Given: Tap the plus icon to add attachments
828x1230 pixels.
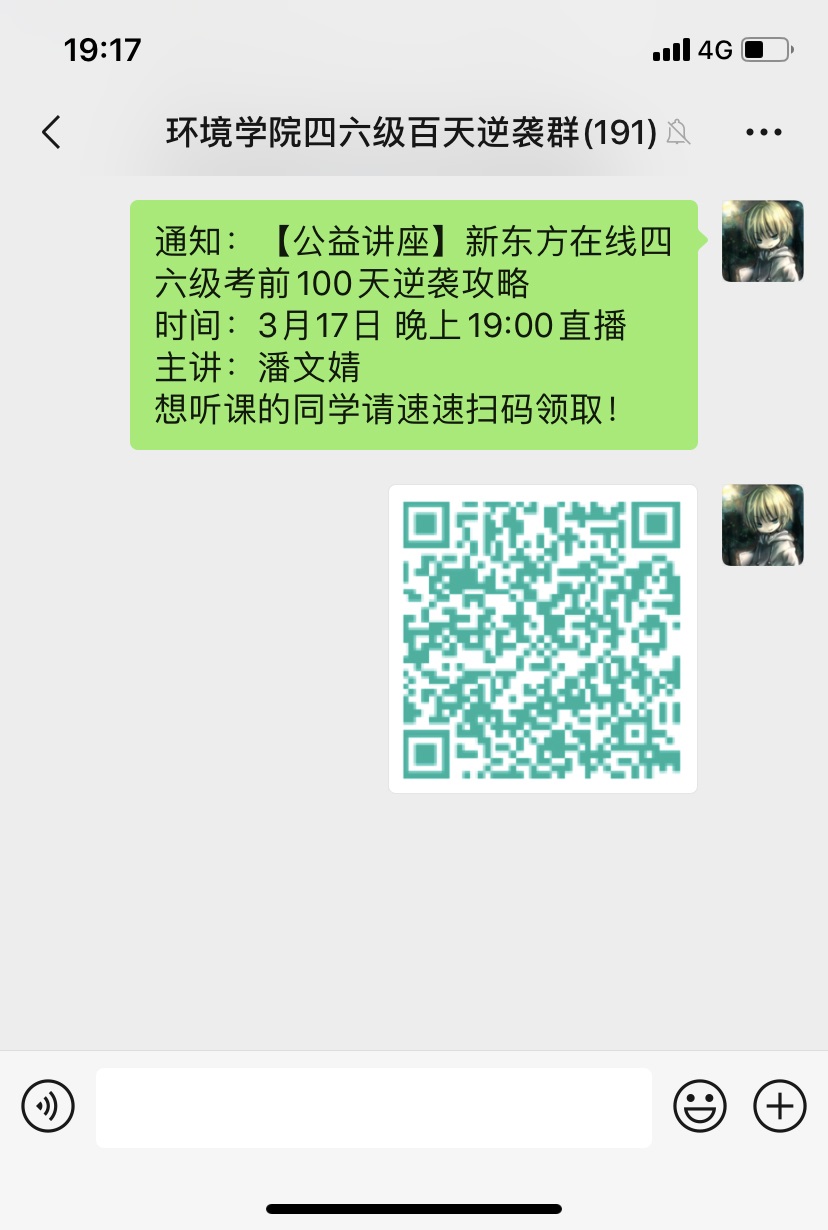Looking at the screenshot, I should click(779, 1106).
